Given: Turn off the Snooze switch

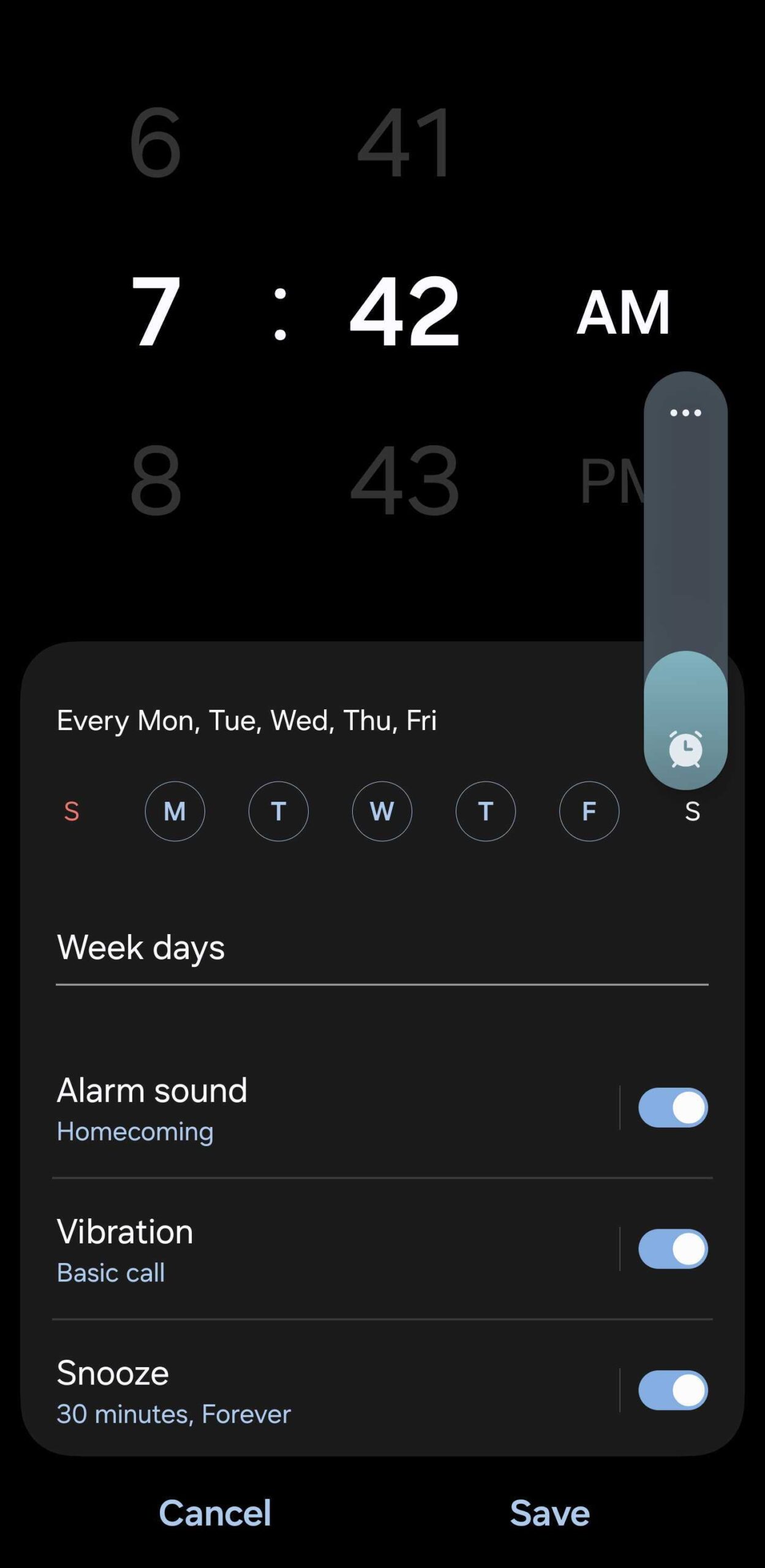Looking at the screenshot, I should [673, 1390].
